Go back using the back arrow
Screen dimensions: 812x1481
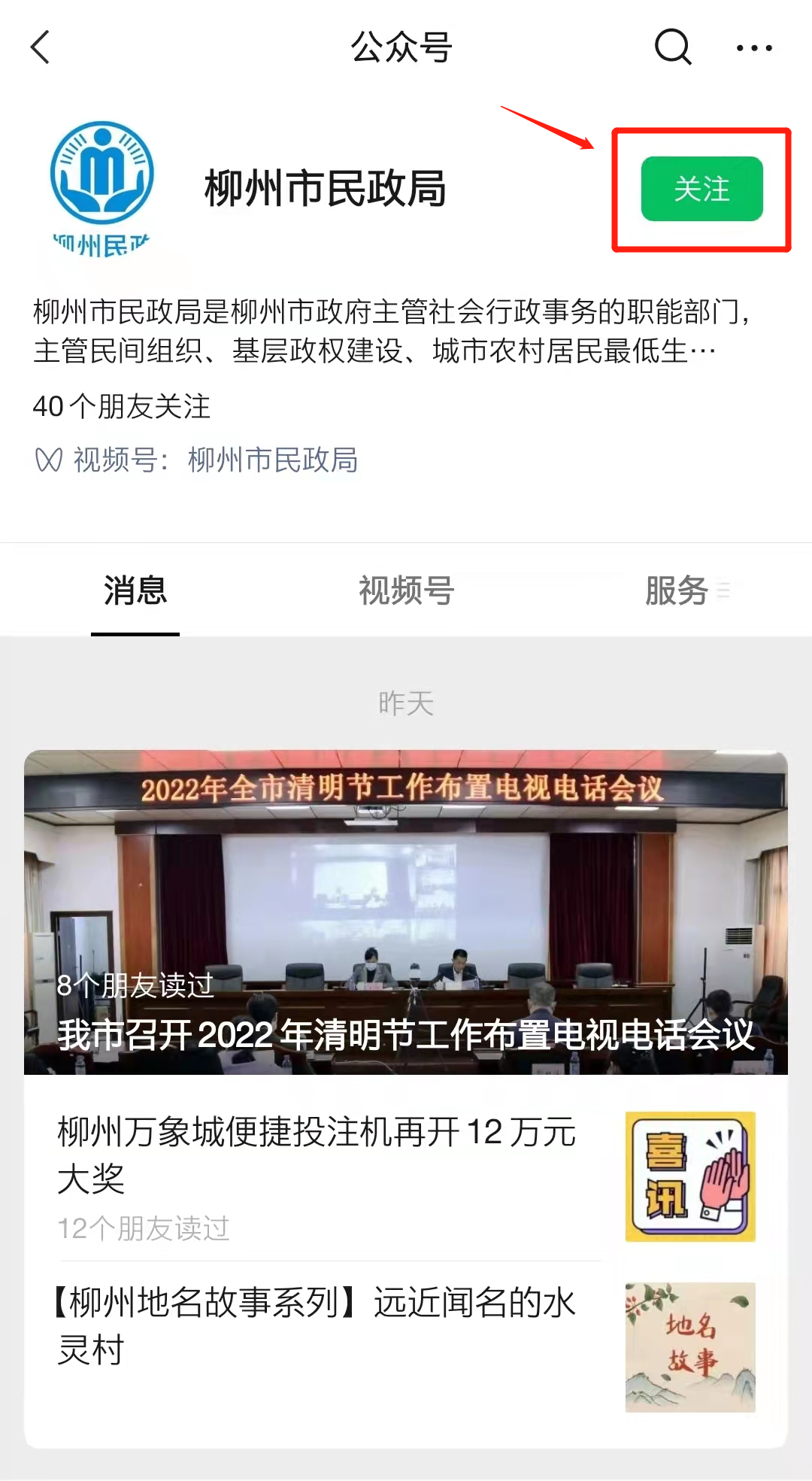[41, 47]
